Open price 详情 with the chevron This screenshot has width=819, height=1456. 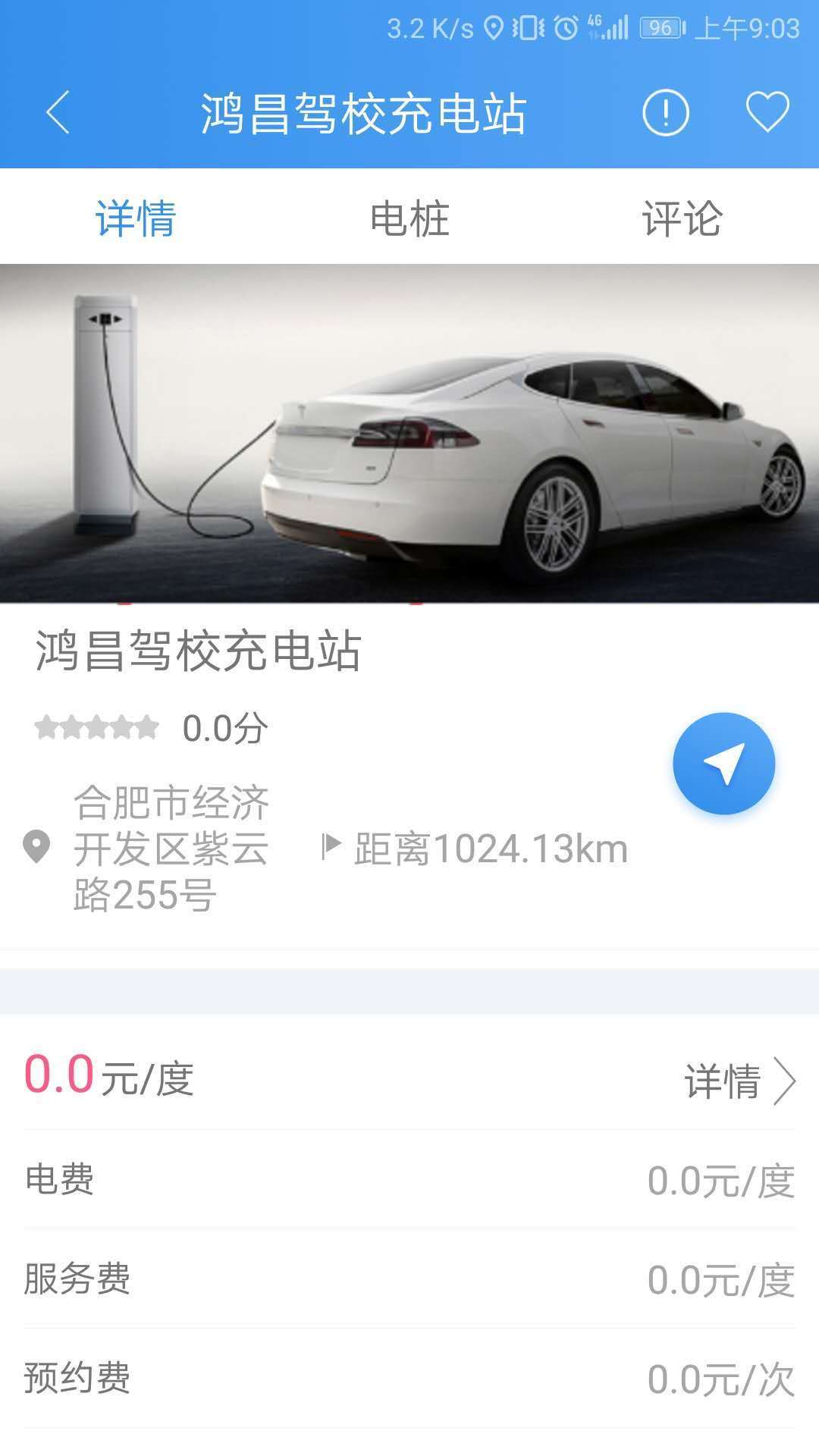[739, 1081]
